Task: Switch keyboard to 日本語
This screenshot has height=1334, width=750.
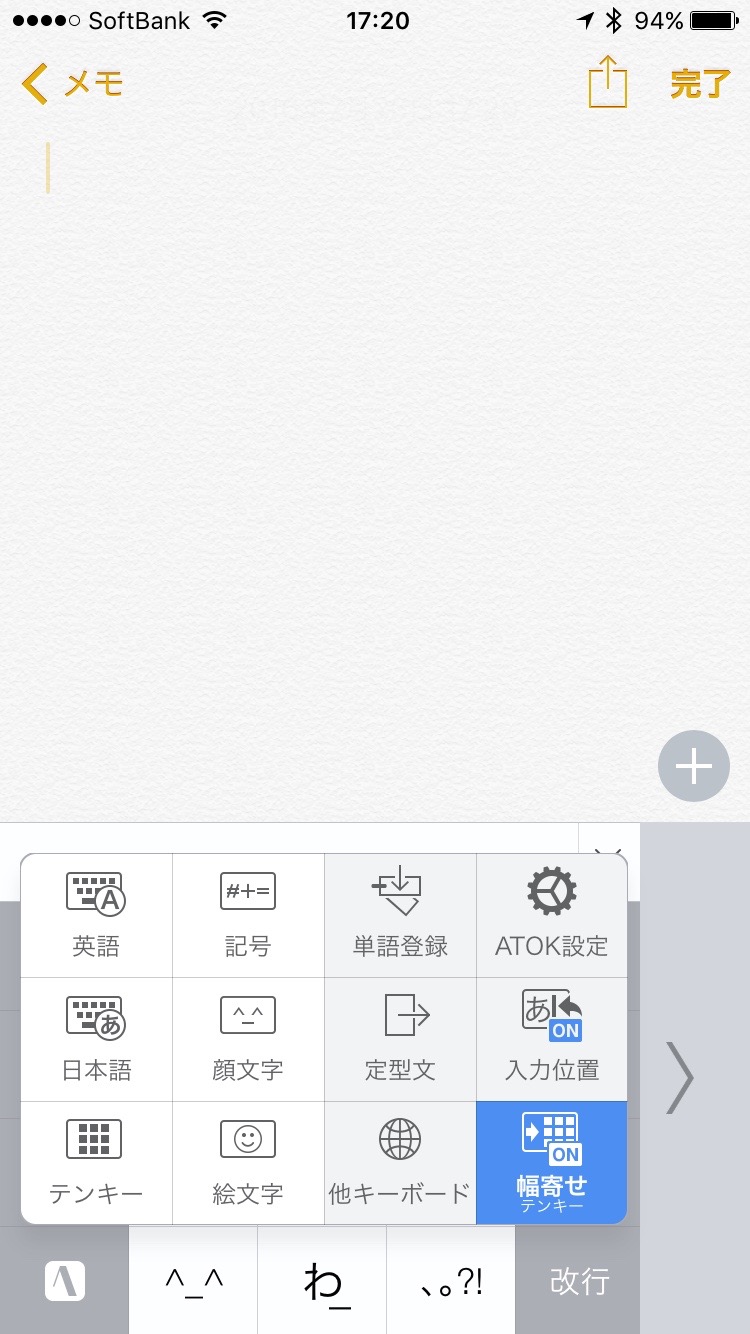Action: pos(96,1039)
